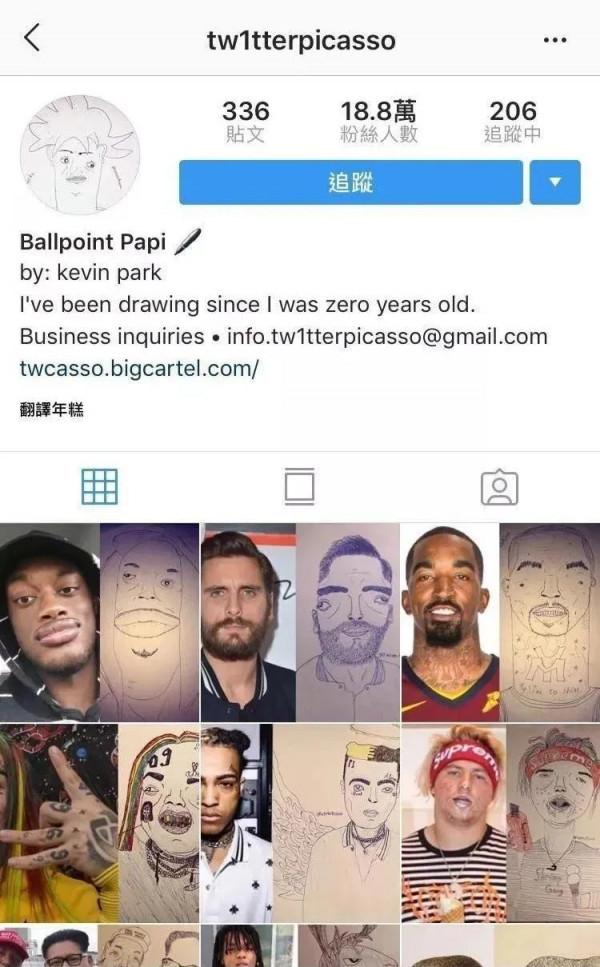The height and width of the screenshot is (967, 600).
Task: Open the post with the man in black beanie
Action: pos(99,622)
